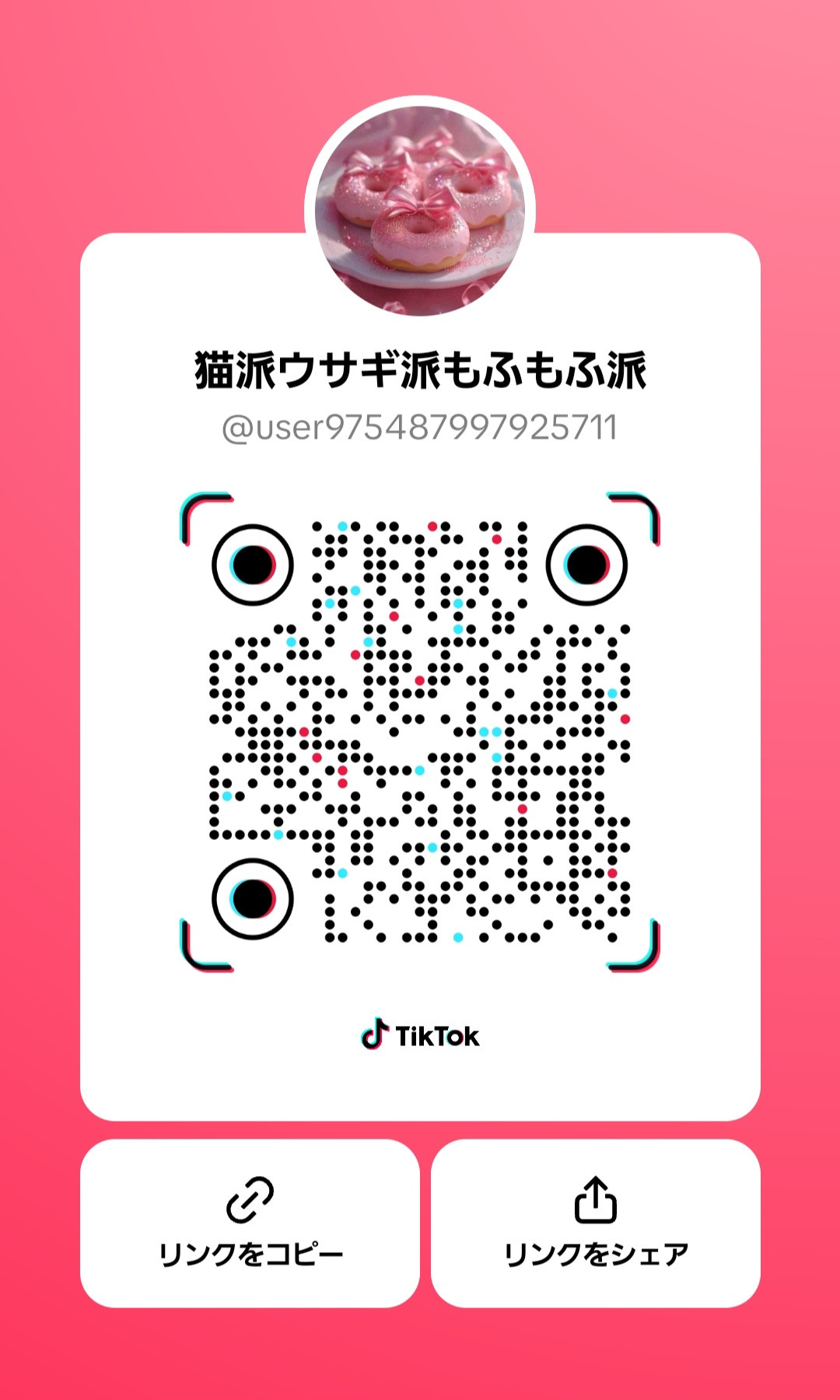Copy the profile link with リンクをコピー
Viewport: 840px width, 1400px height.
click(x=250, y=1223)
